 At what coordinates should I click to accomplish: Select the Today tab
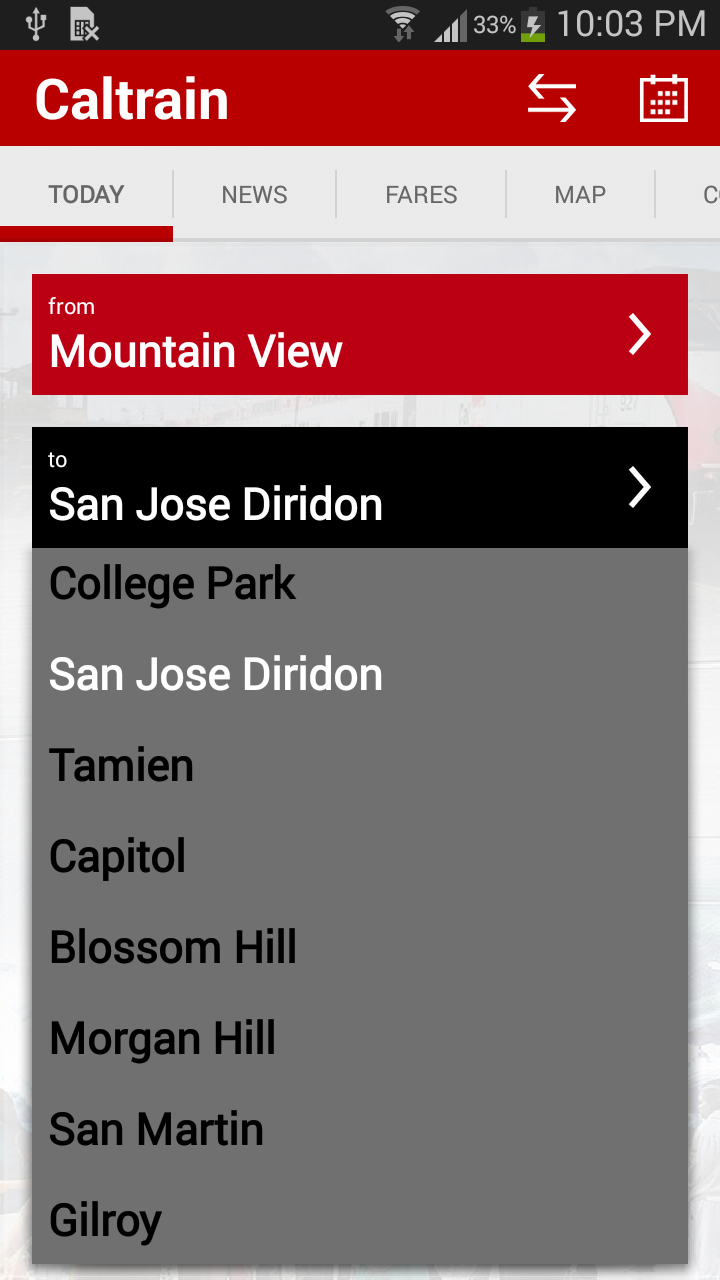(x=87, y=194)
